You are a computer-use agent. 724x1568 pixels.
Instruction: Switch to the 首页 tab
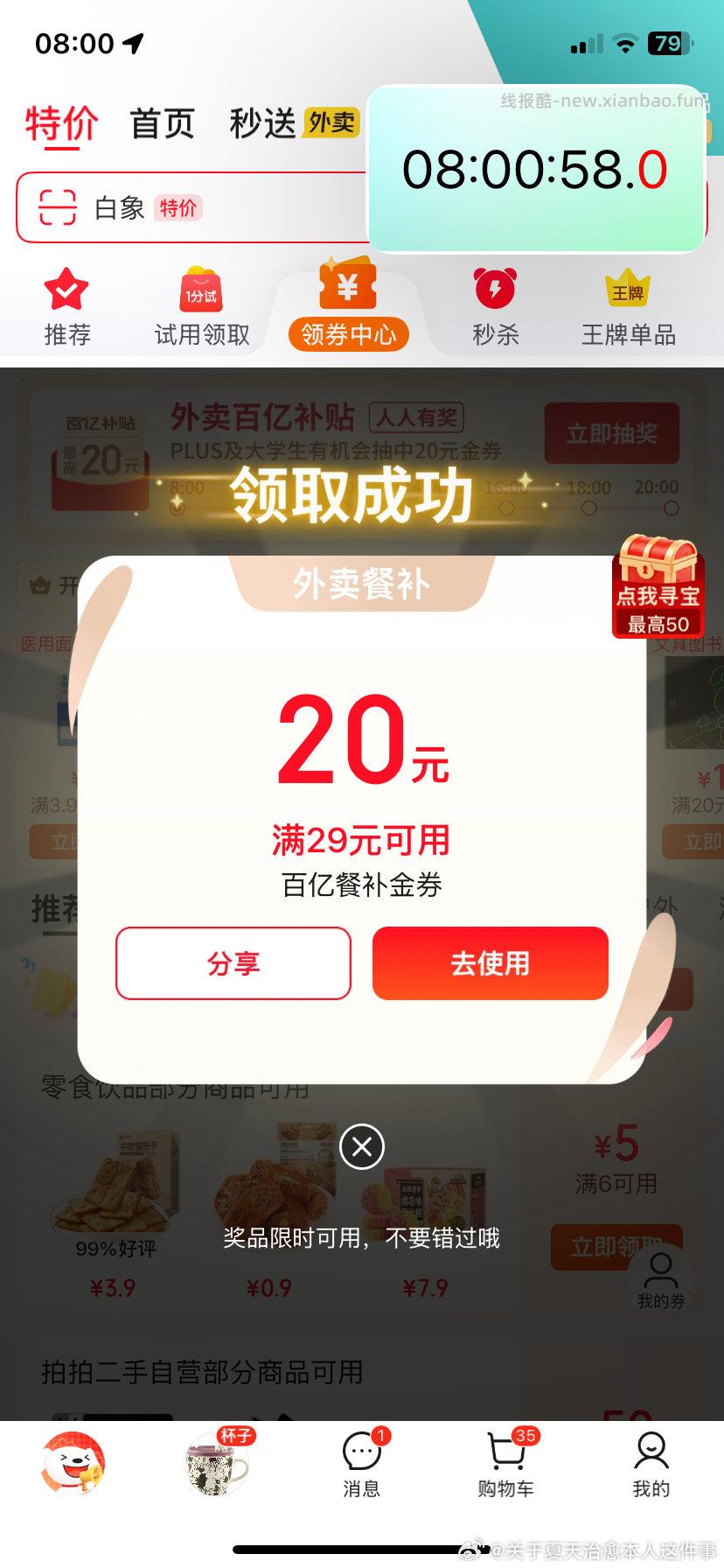click(163, 122)
